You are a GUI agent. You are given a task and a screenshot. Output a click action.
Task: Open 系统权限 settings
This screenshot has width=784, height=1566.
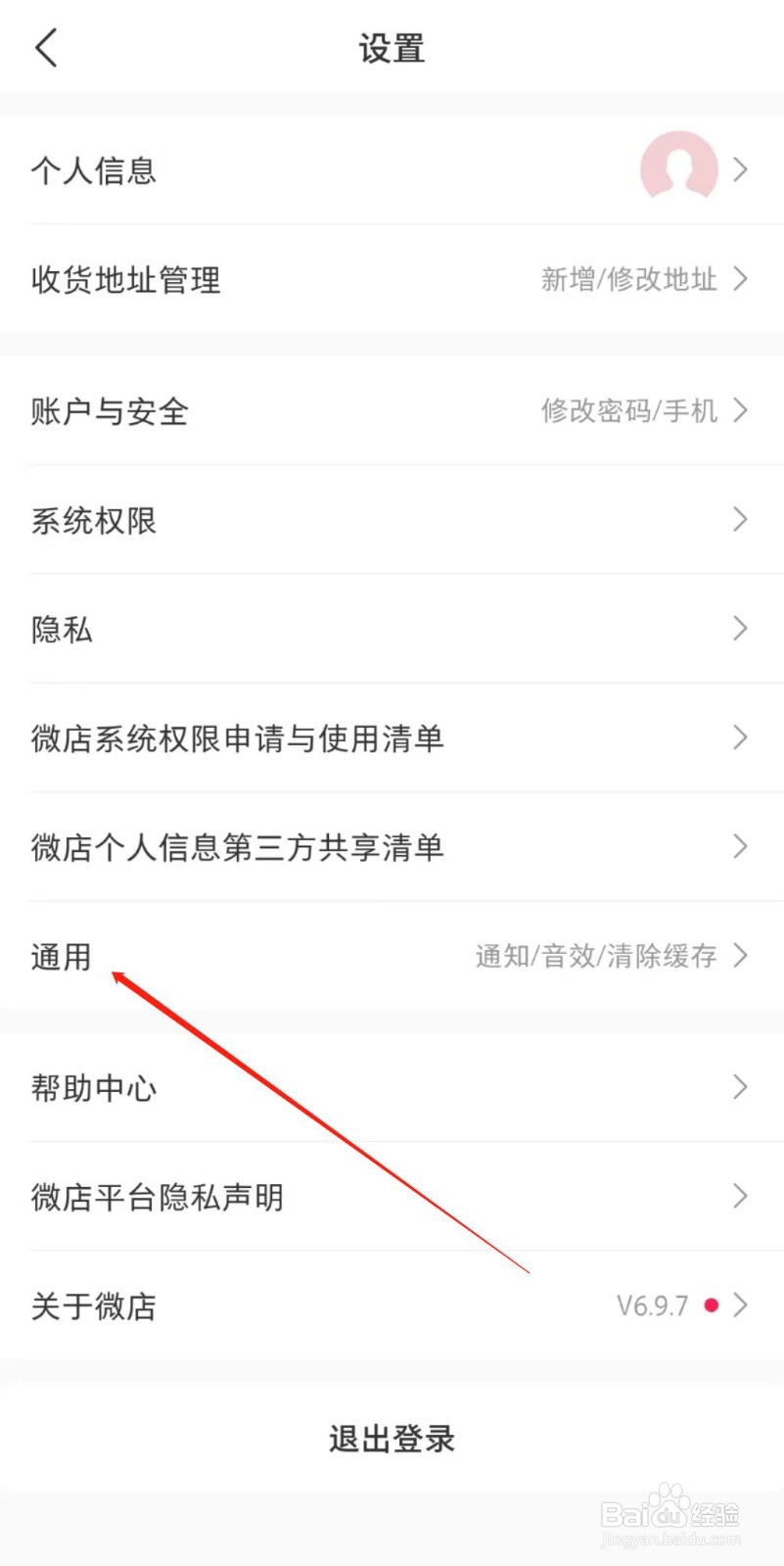pos(93,520)
